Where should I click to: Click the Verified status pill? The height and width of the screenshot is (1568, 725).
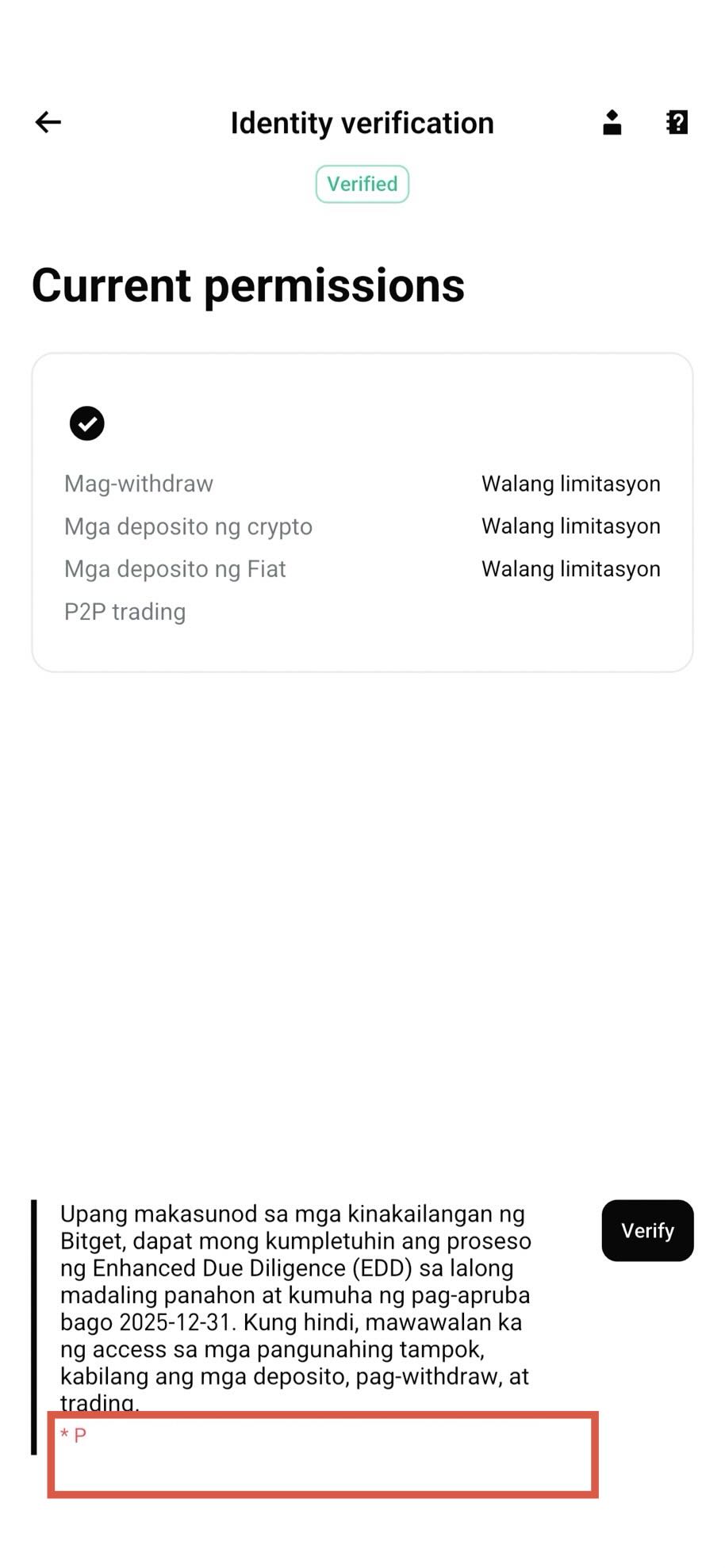[x=362, y=183]
